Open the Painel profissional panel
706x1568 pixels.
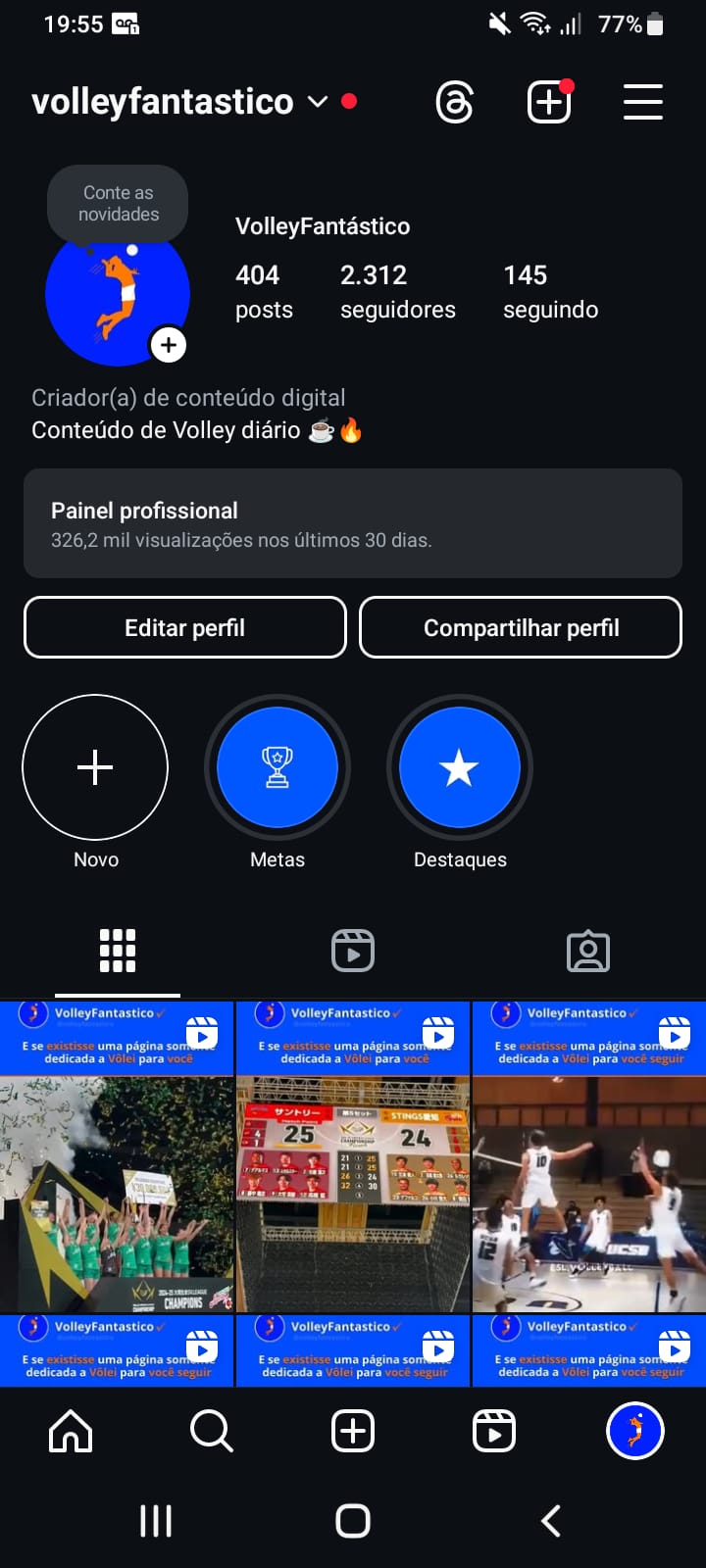pyautogui.click(x=352, y=523)
